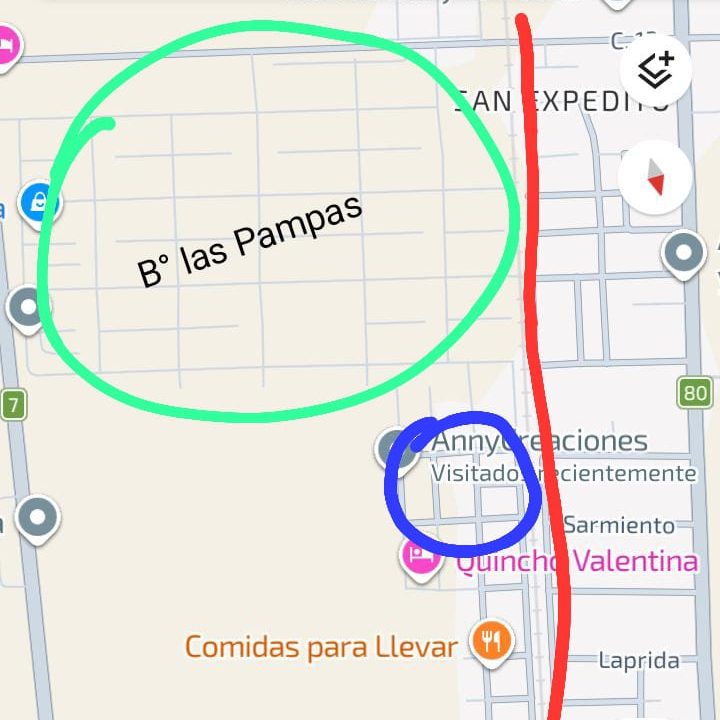The image size is (720, 720).
Task: Select the Comidas para Llevar restaurant pin
Action: click(x=491, y=642)
